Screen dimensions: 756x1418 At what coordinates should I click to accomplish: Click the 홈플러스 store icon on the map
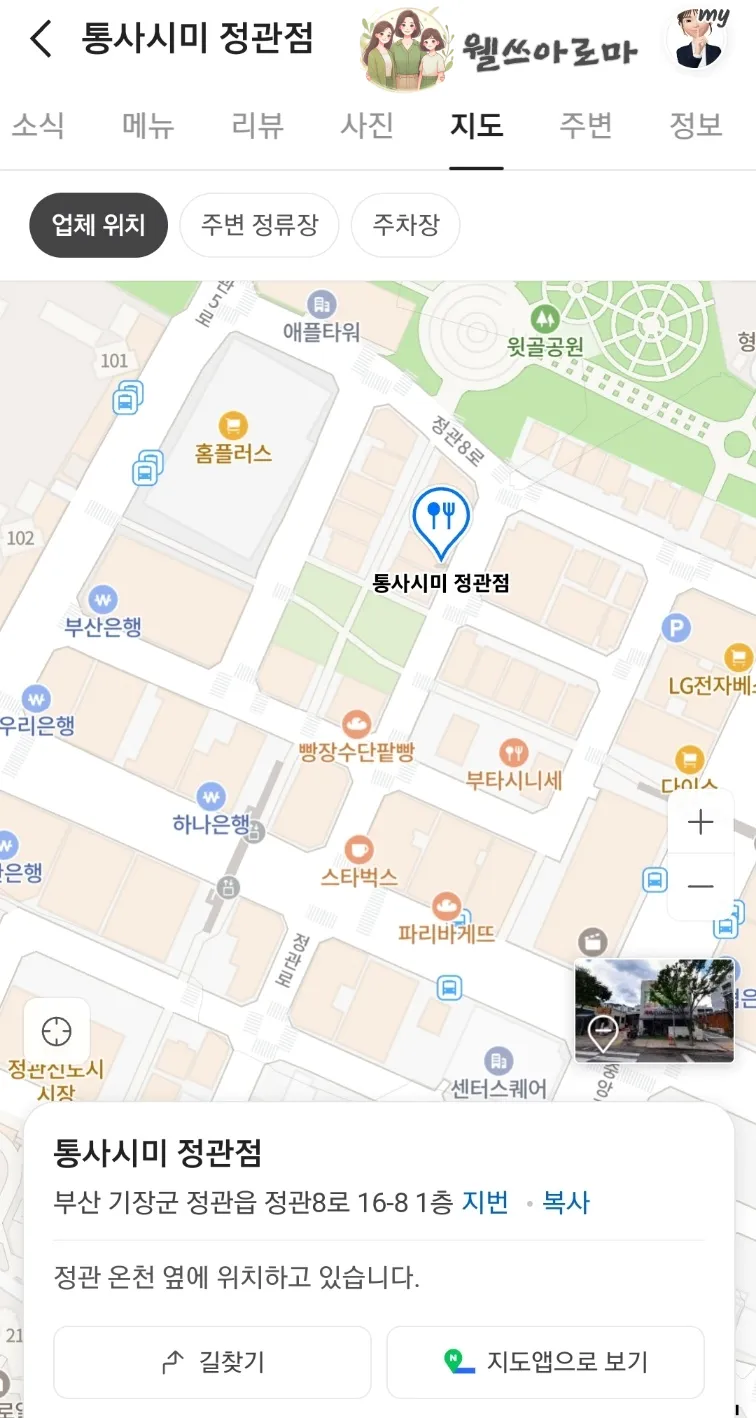pyautogui.click(x=232, y=425)
